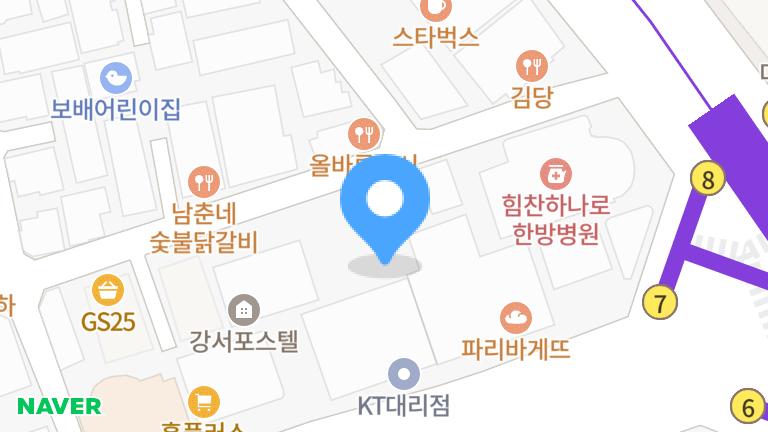
Task: Open the KT대리점 store marker
Action: coord(403,374)
